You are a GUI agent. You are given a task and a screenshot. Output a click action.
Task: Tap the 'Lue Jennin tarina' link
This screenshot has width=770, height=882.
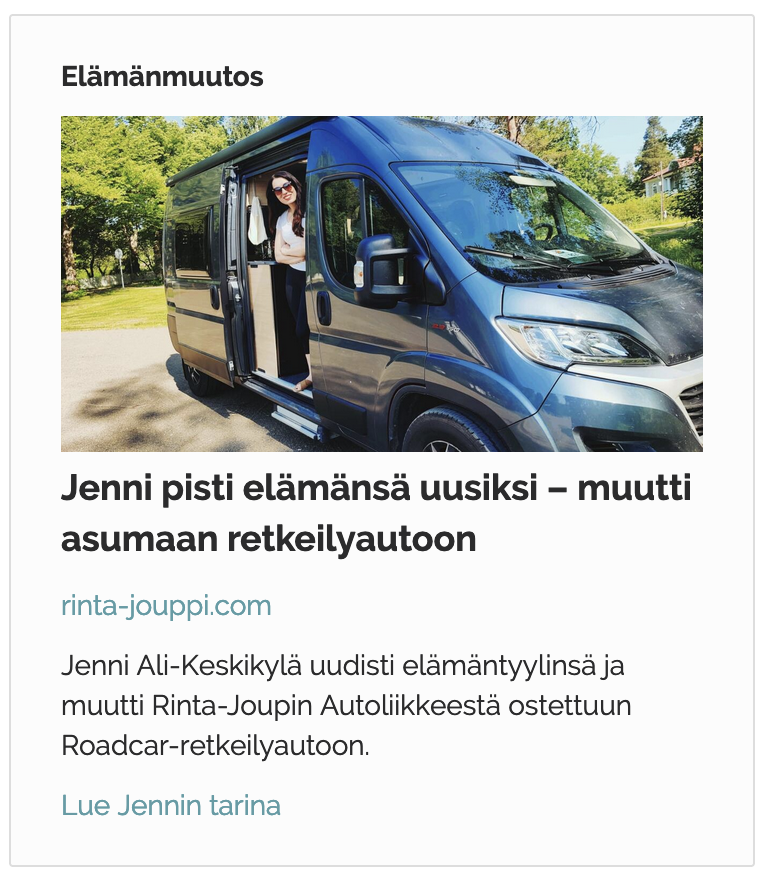[171, 805]
